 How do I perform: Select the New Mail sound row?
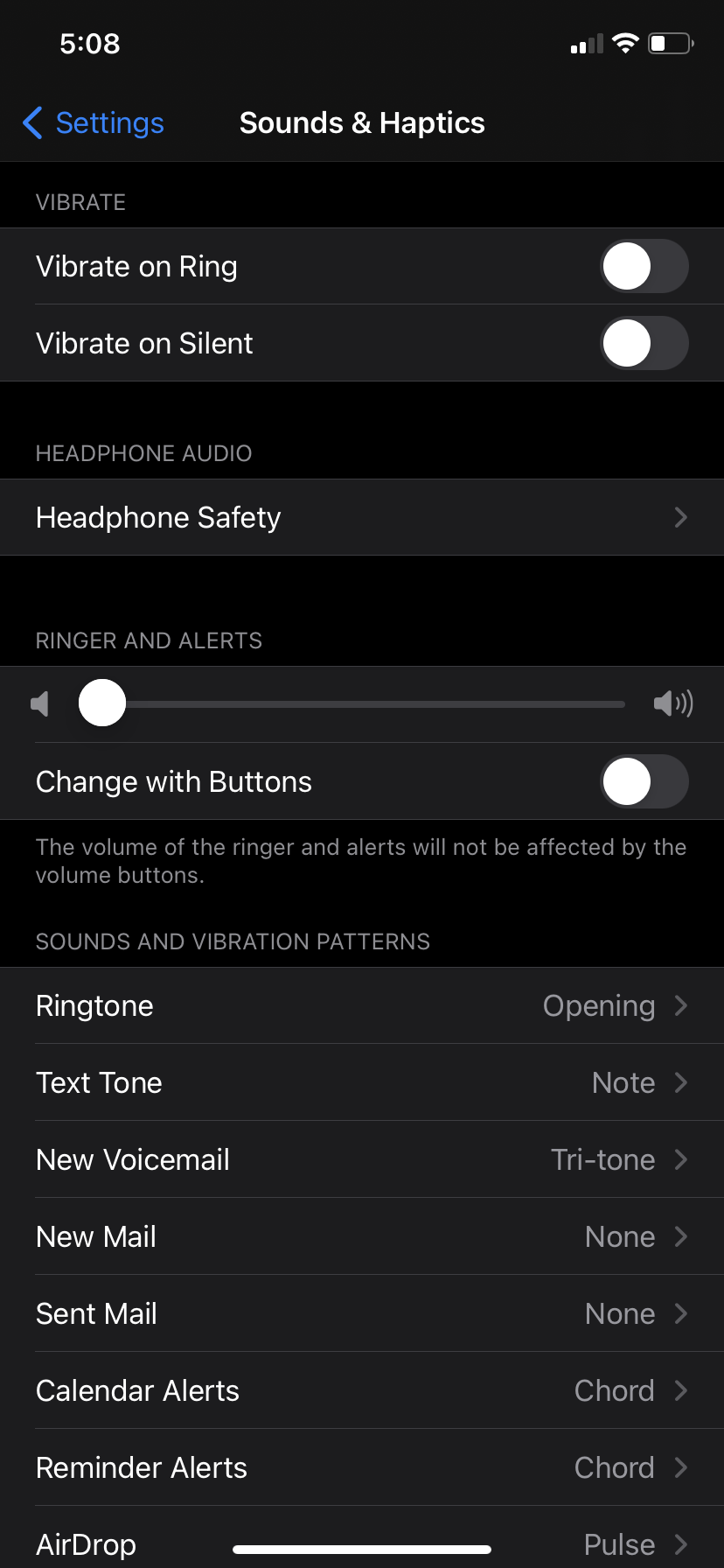point(362,1237)
